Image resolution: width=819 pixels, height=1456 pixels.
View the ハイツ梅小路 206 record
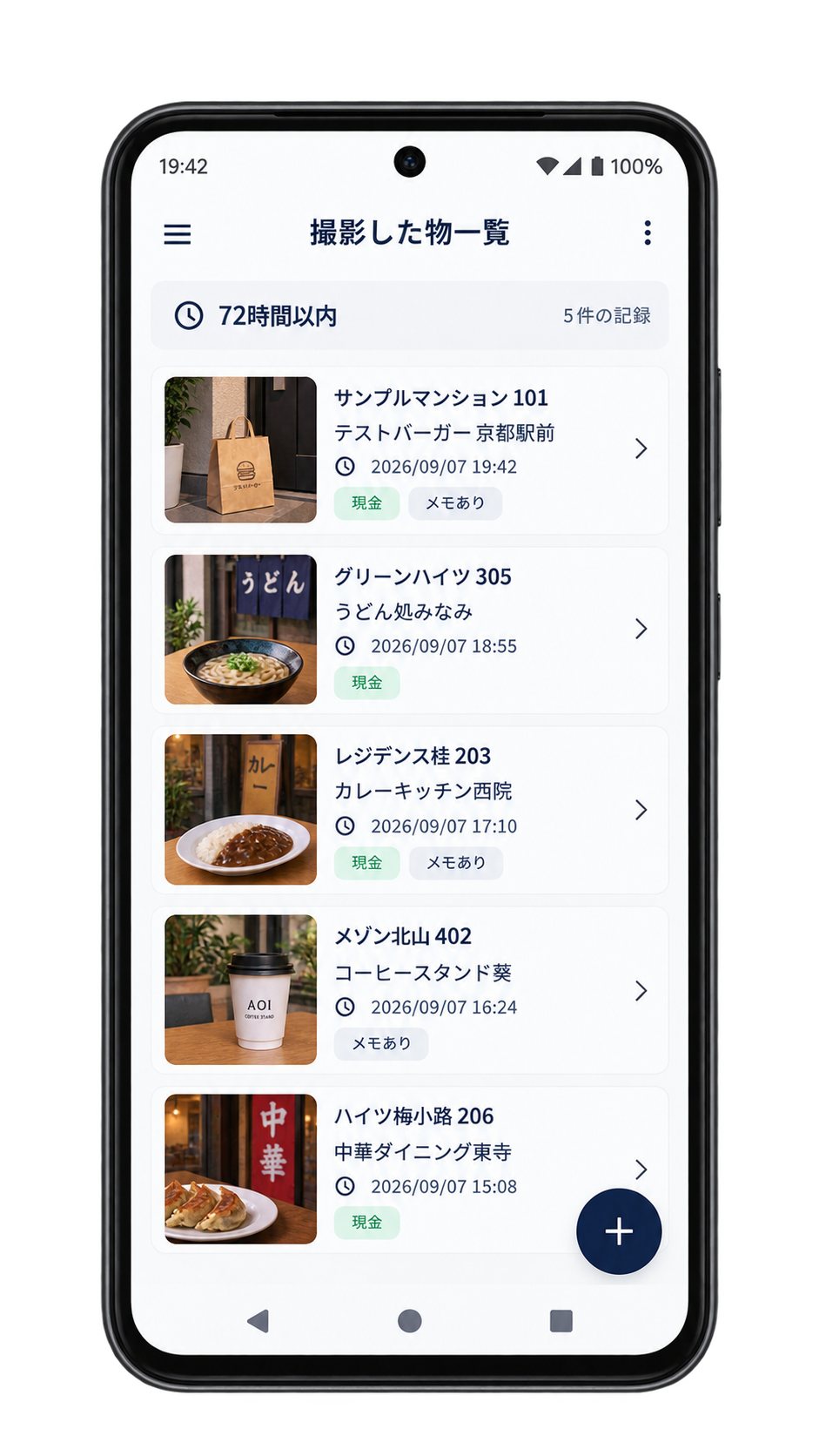(409, 1170)
